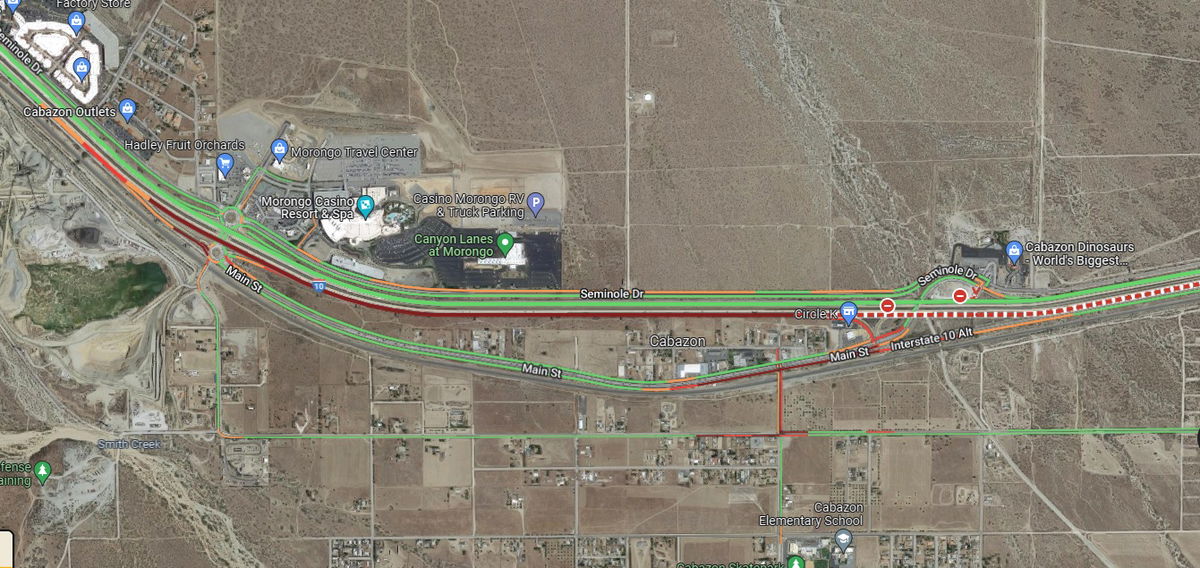The width and height of the screenshot is (1200, 568).
Task: Select the Canyon Lanes at Morongo pin
Action: pos(505,242)
